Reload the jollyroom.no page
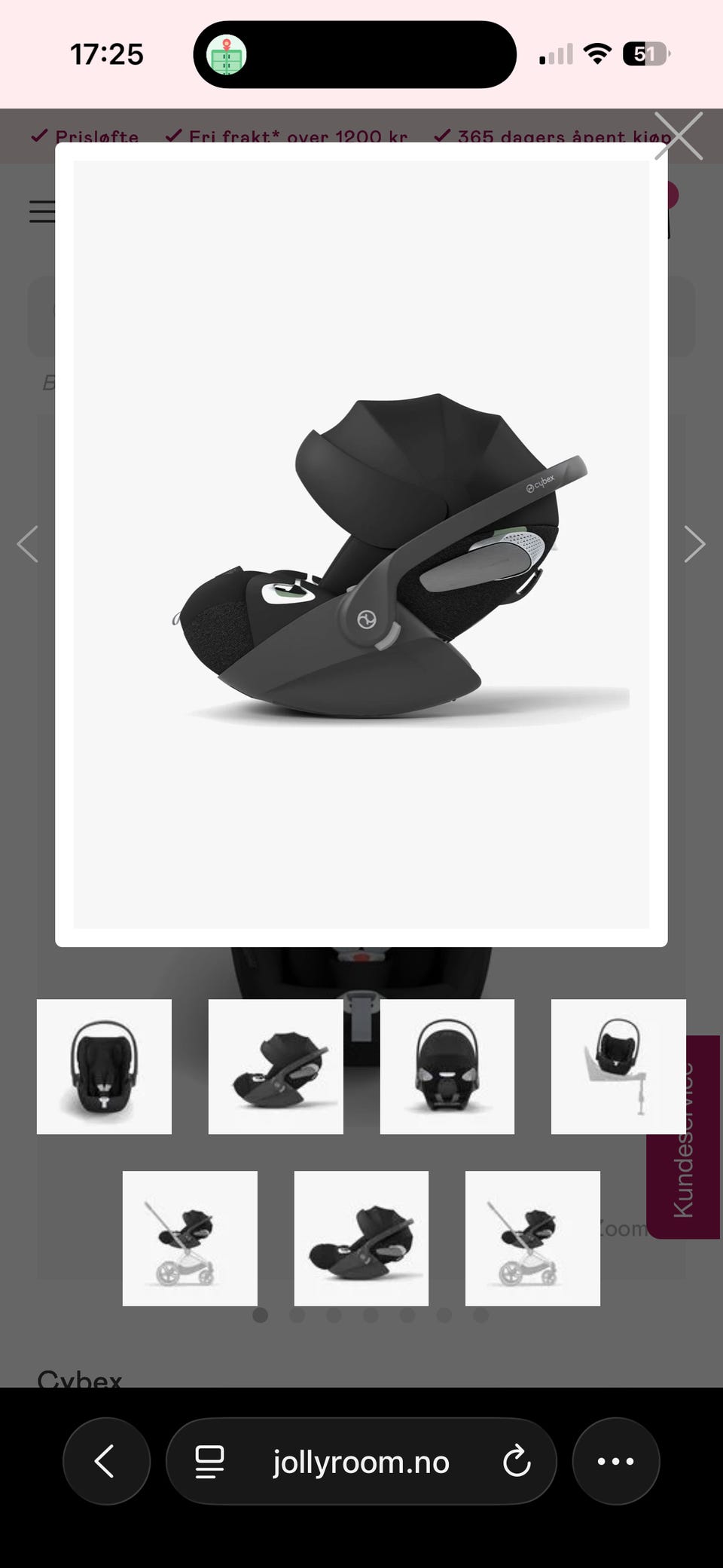This screenshot has height=1568, width=723. tap(517, 1461)
